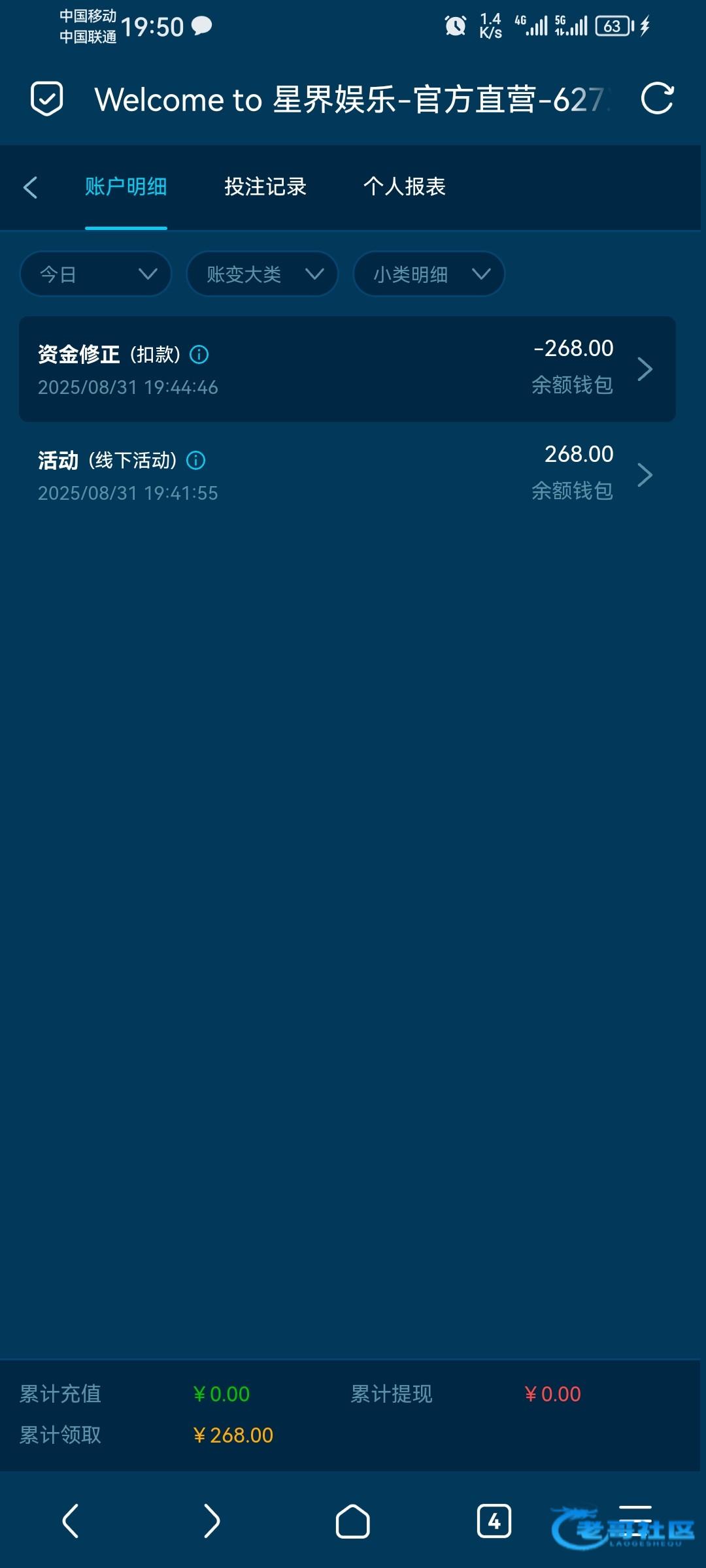Go to the browser home page
706x1568 pixels.
[352, 1522]
